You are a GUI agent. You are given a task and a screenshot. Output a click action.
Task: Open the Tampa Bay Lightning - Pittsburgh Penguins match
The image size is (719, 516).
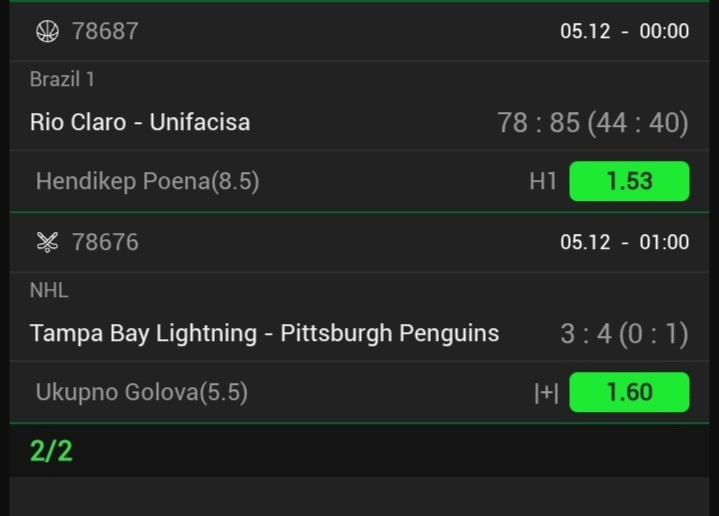[265, 334]
